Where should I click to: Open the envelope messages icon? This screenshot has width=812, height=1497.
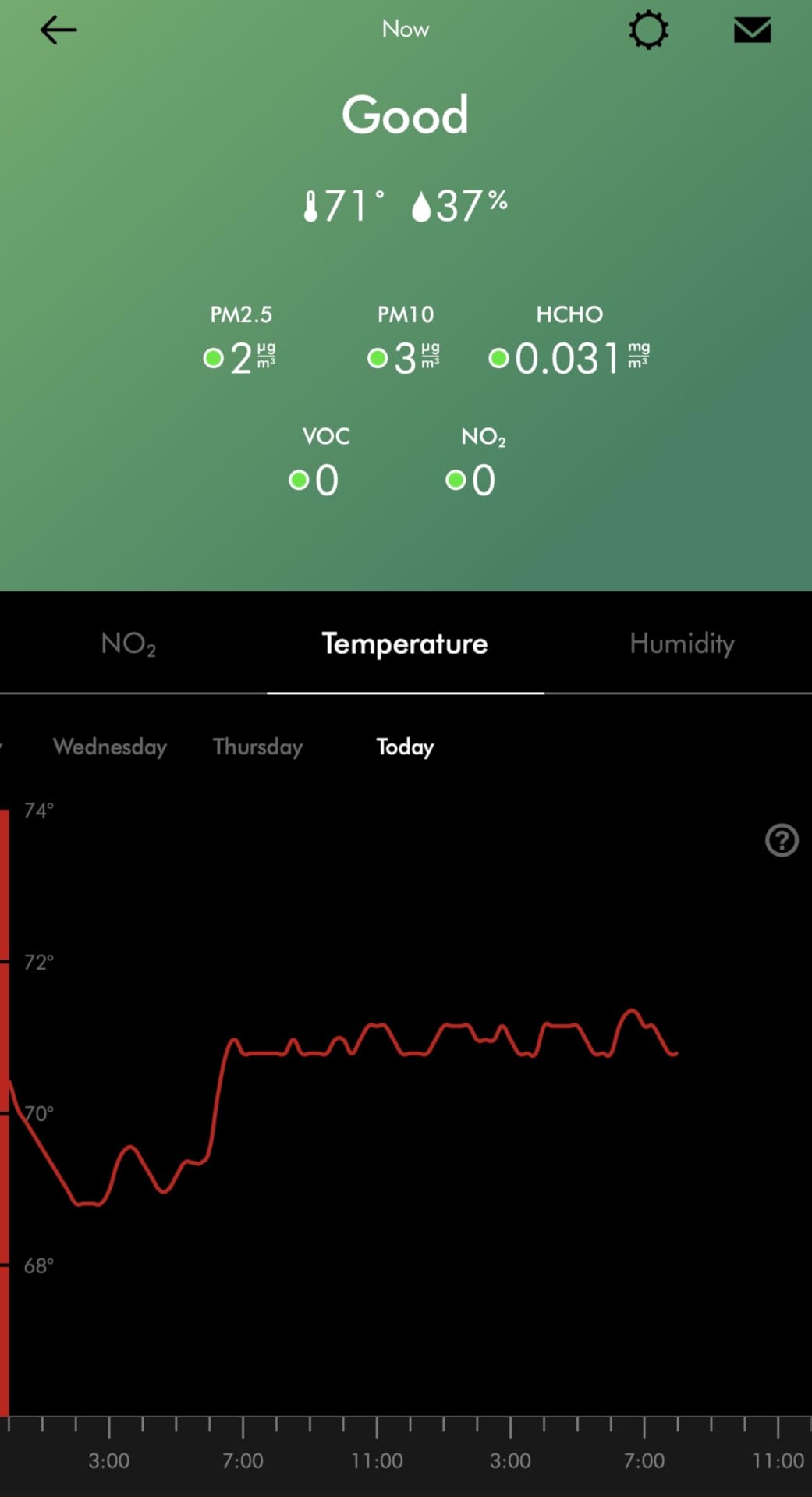[752, 30]
